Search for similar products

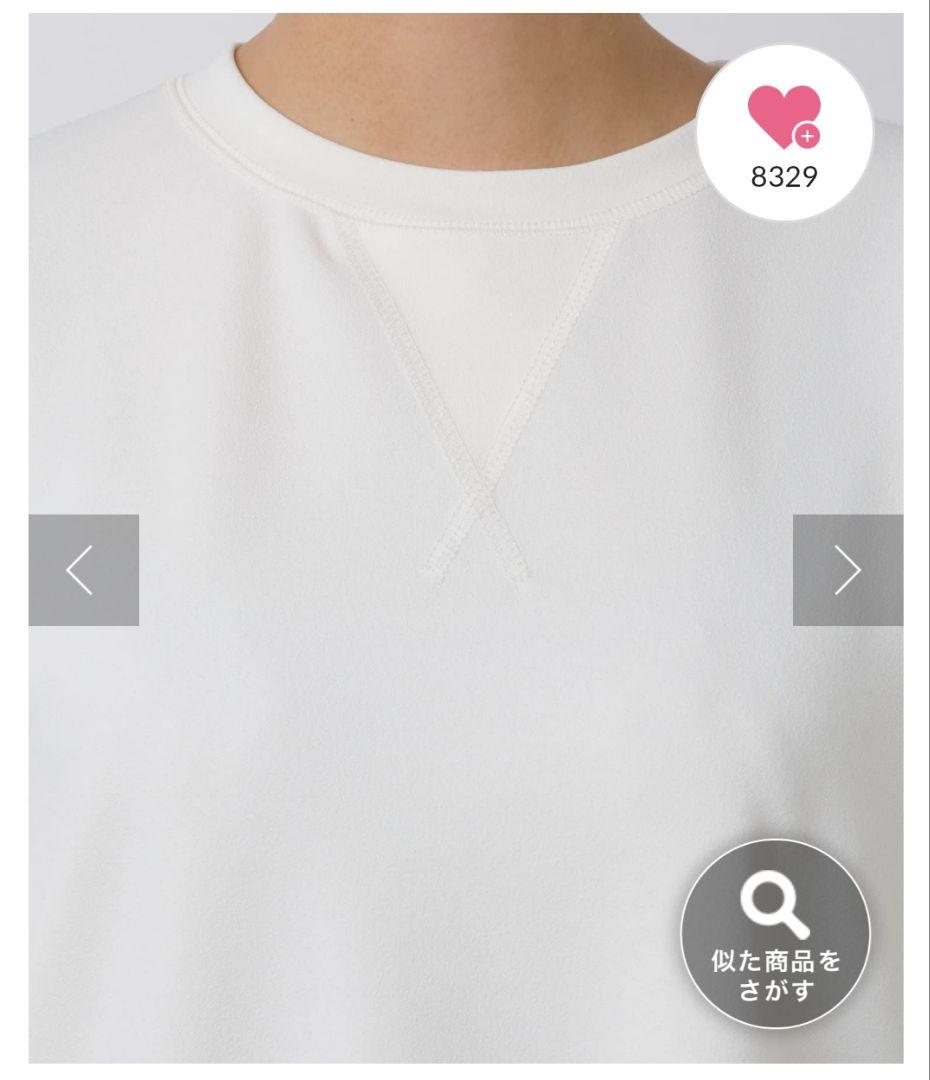coord(776,933)
